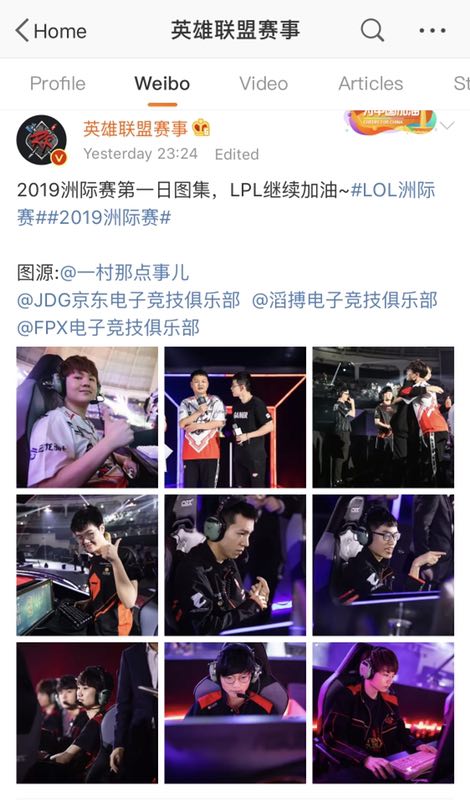Viewport: 470px width, 800px height.
Task: Open the search magnifier icon
Action: (x=372, y=31)
